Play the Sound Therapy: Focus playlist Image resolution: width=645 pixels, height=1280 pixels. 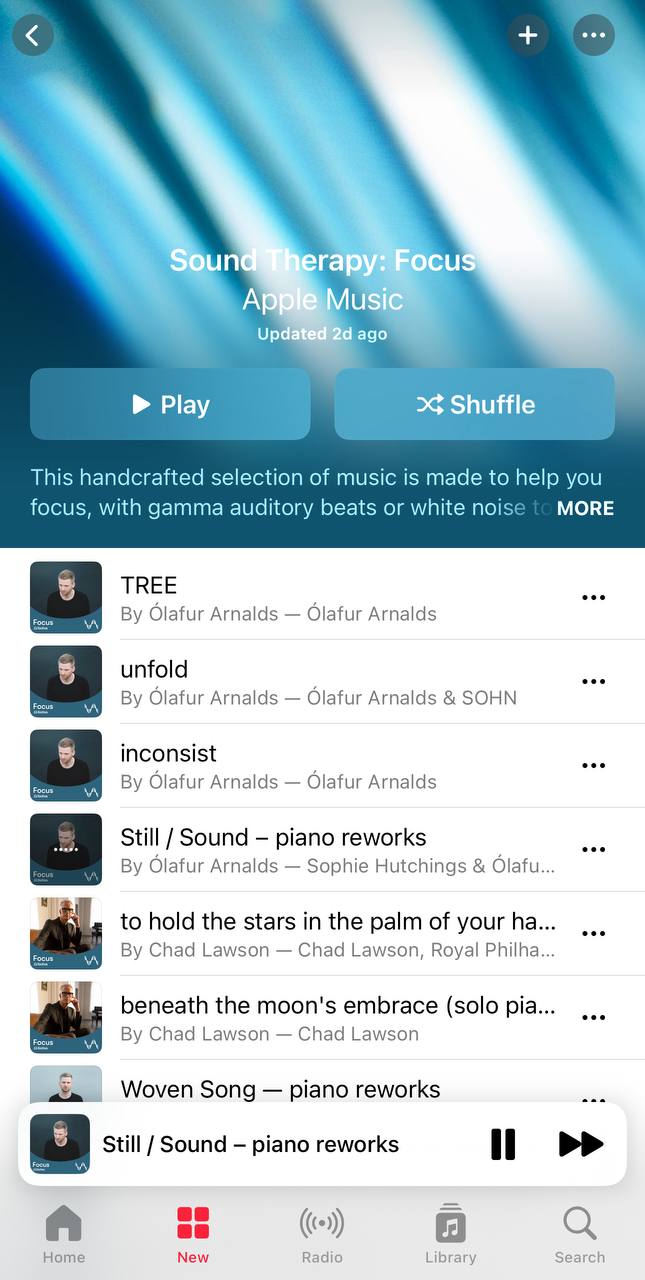click(x=170, y=404)
